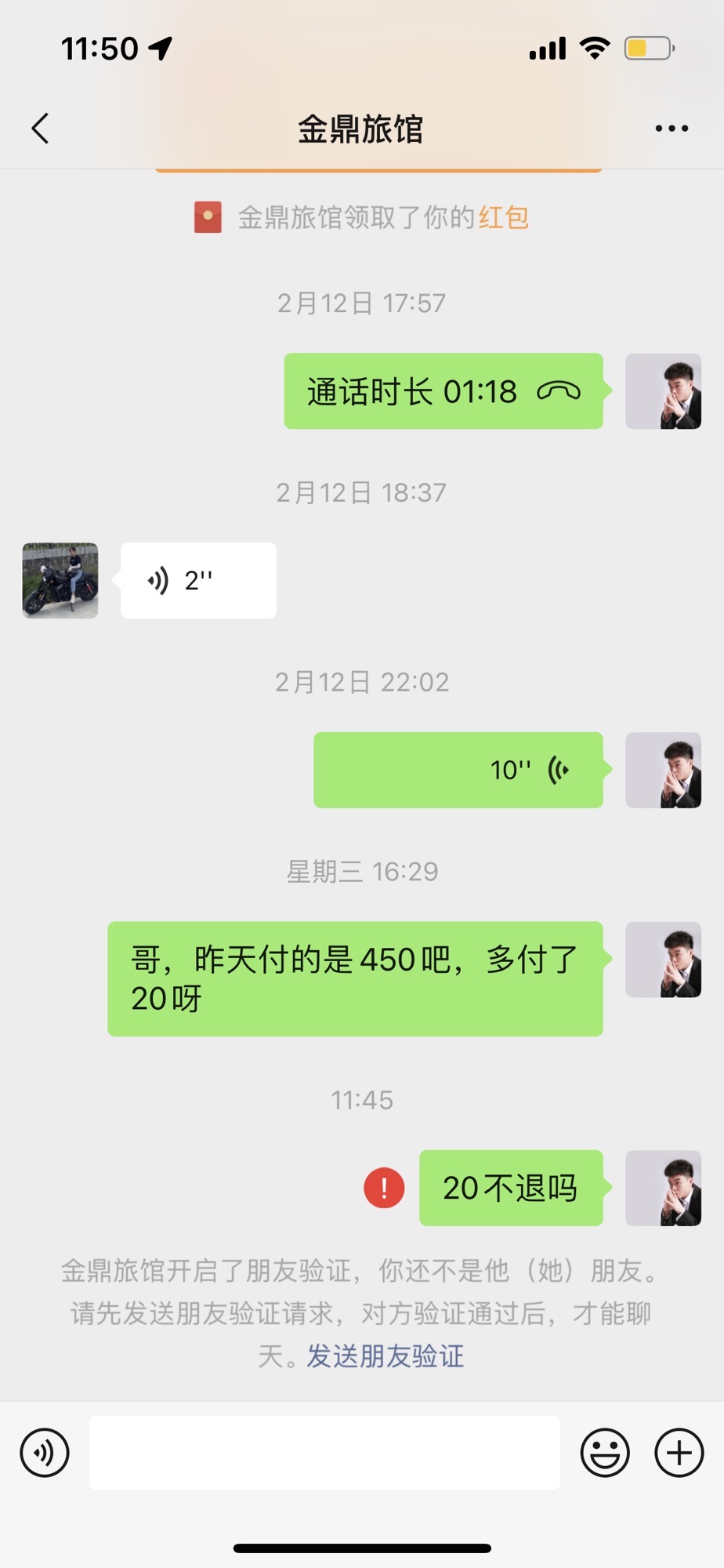The width and height of the screenshot is (724, 1568).
Task: Tap the red failed-to-send exclamation icon
Action: pos(384,1188)
